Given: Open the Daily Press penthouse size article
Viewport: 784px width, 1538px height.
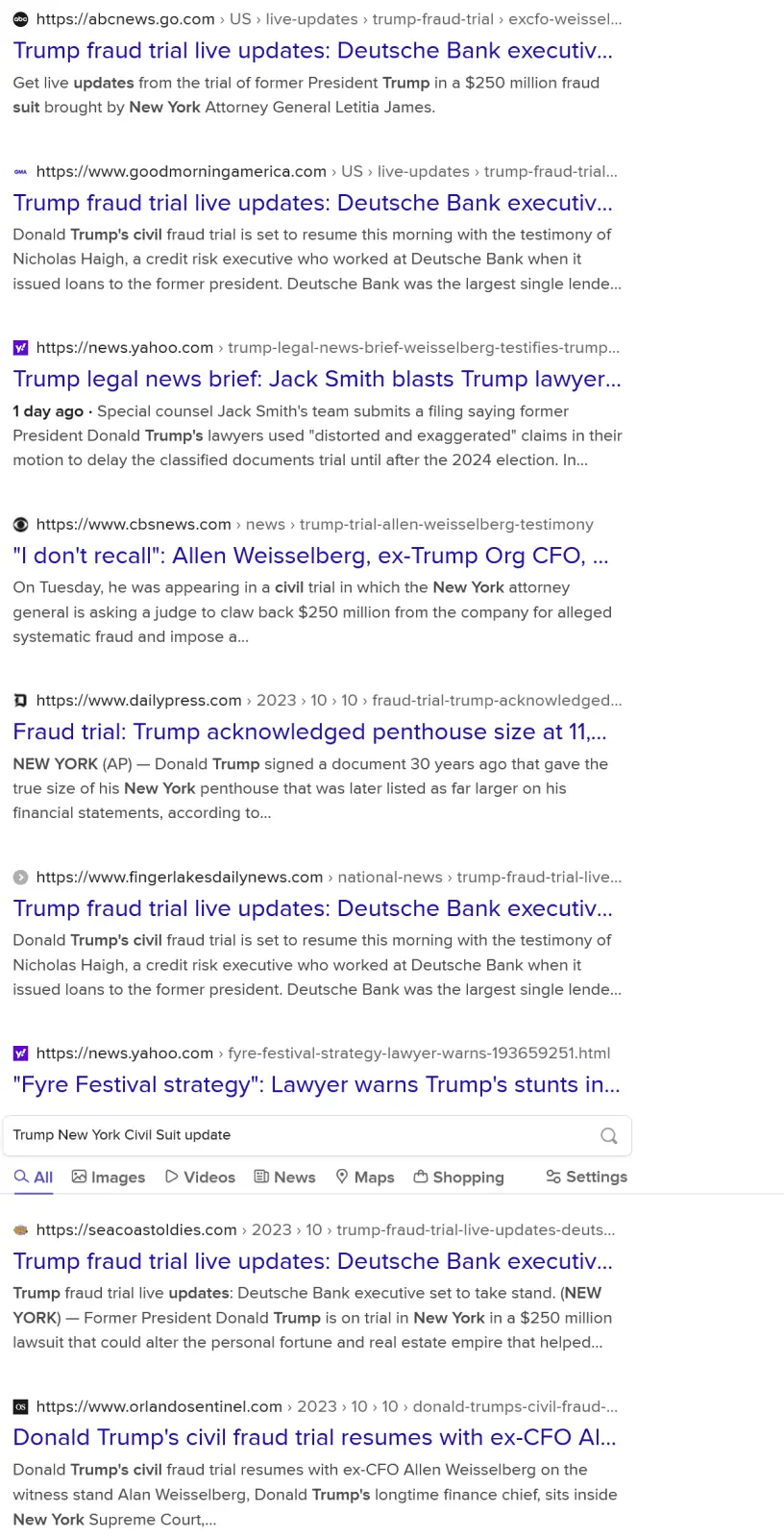Looking at the screenshot, I should pos(309,732).
